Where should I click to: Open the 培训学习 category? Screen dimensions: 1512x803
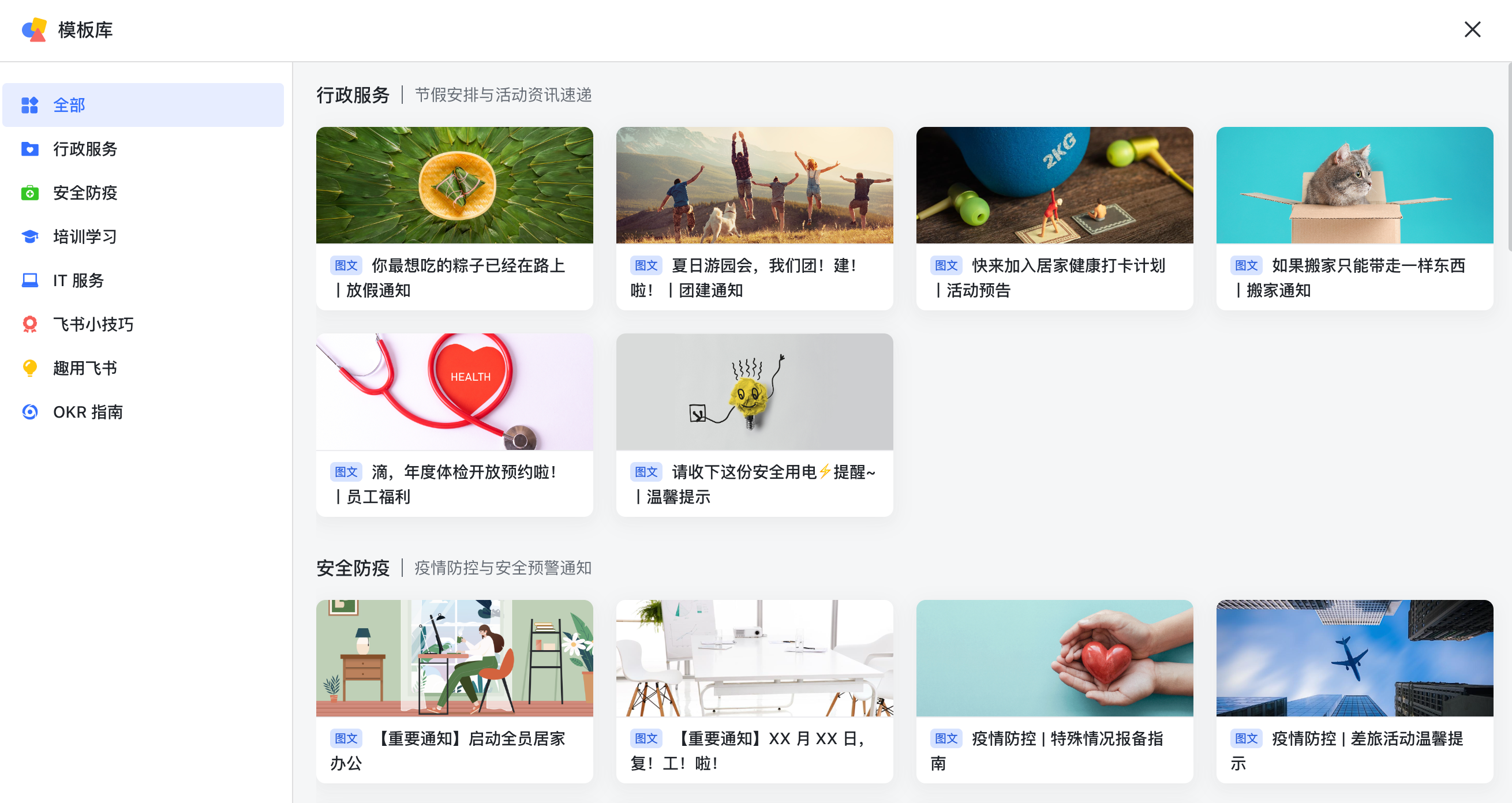click(85, 237)
